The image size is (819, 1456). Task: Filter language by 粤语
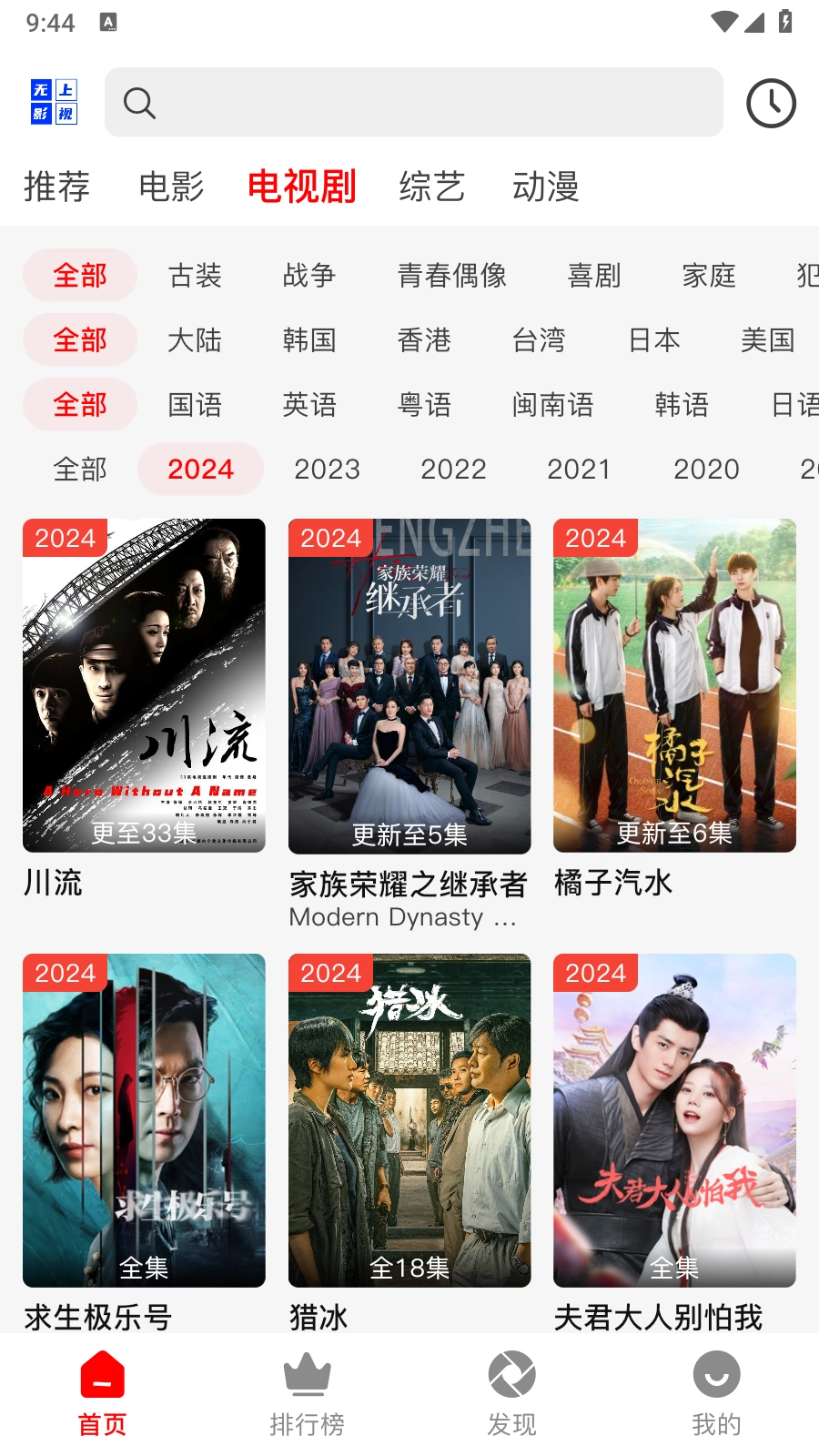click(424, 404)
